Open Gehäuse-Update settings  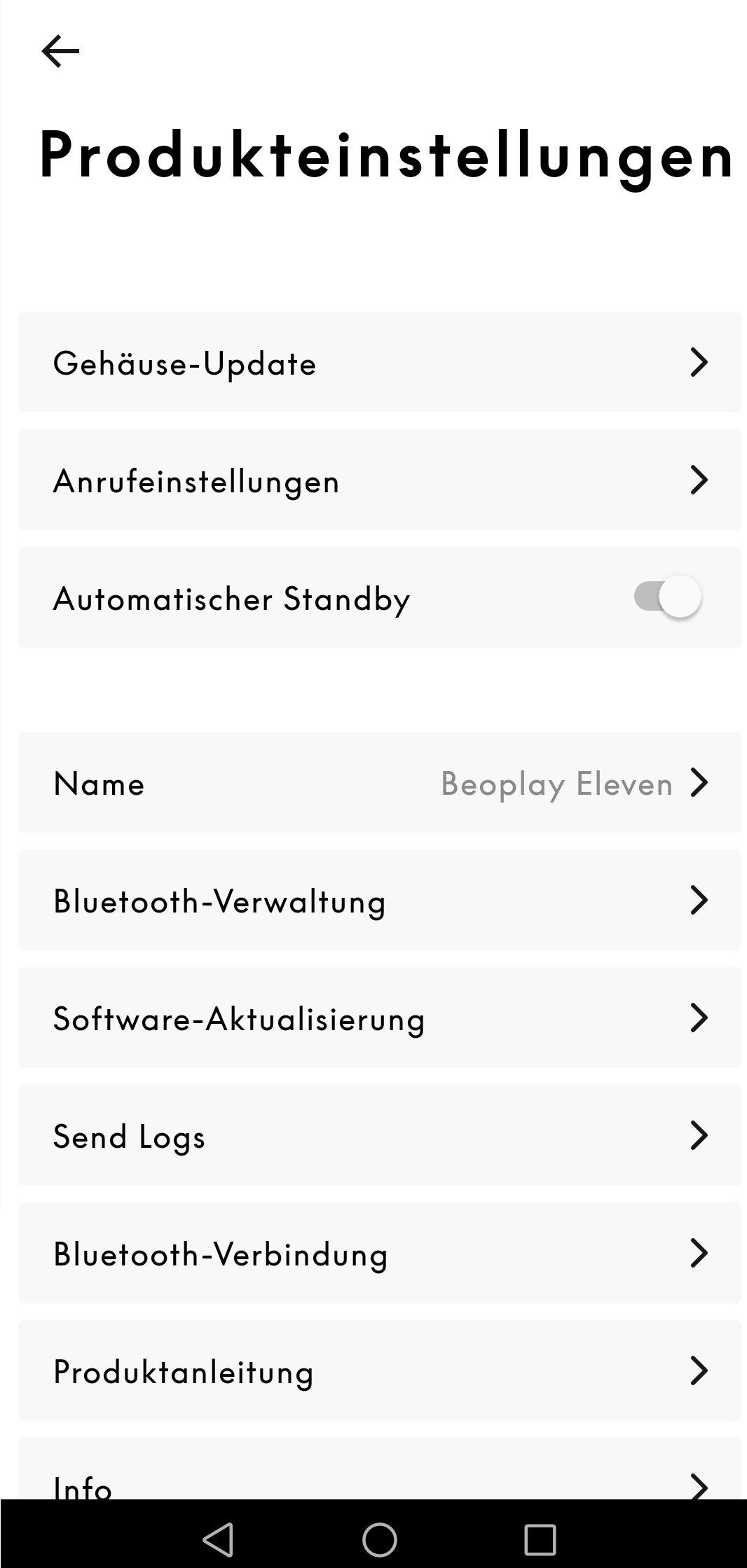(379, 362)
